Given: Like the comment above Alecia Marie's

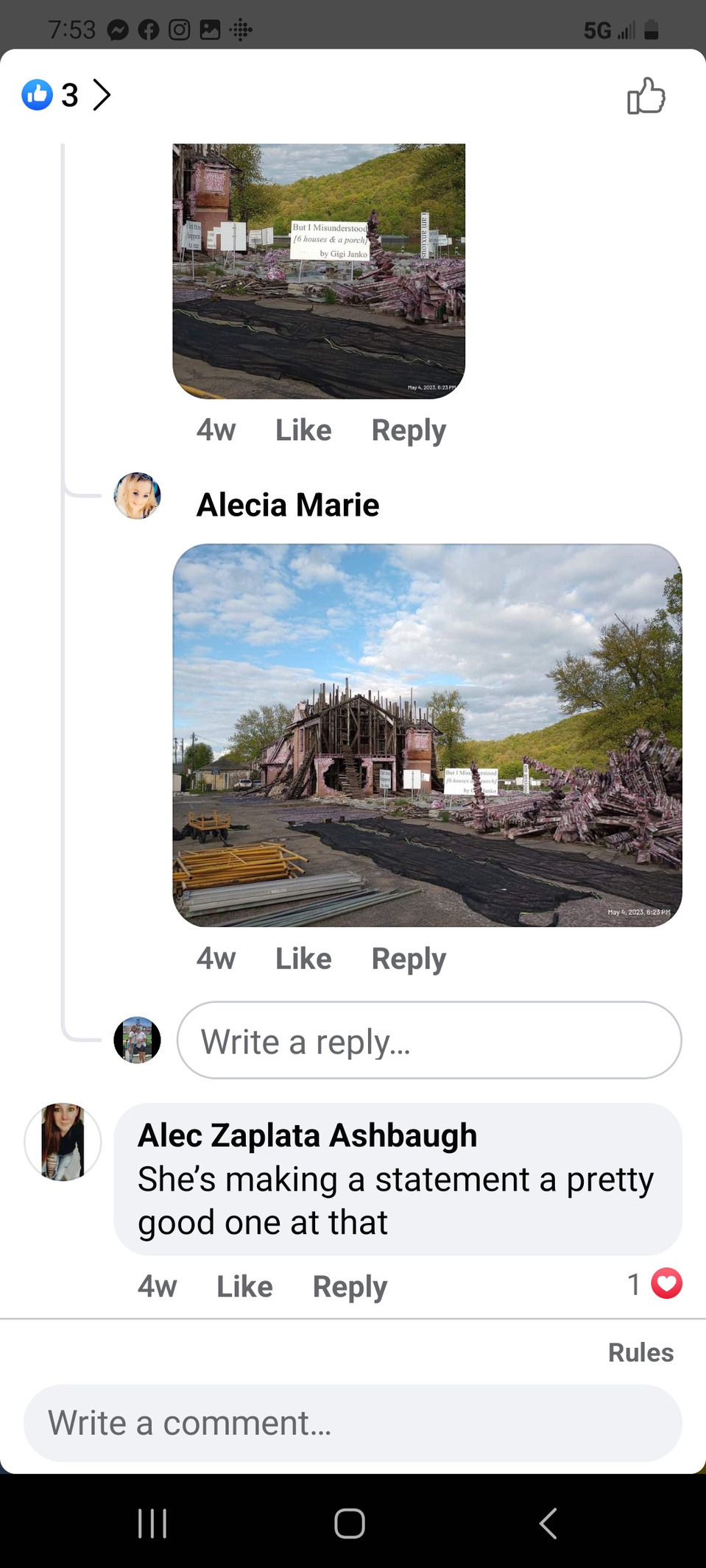Looking at the screenshot, I should (x=303, y=430).
